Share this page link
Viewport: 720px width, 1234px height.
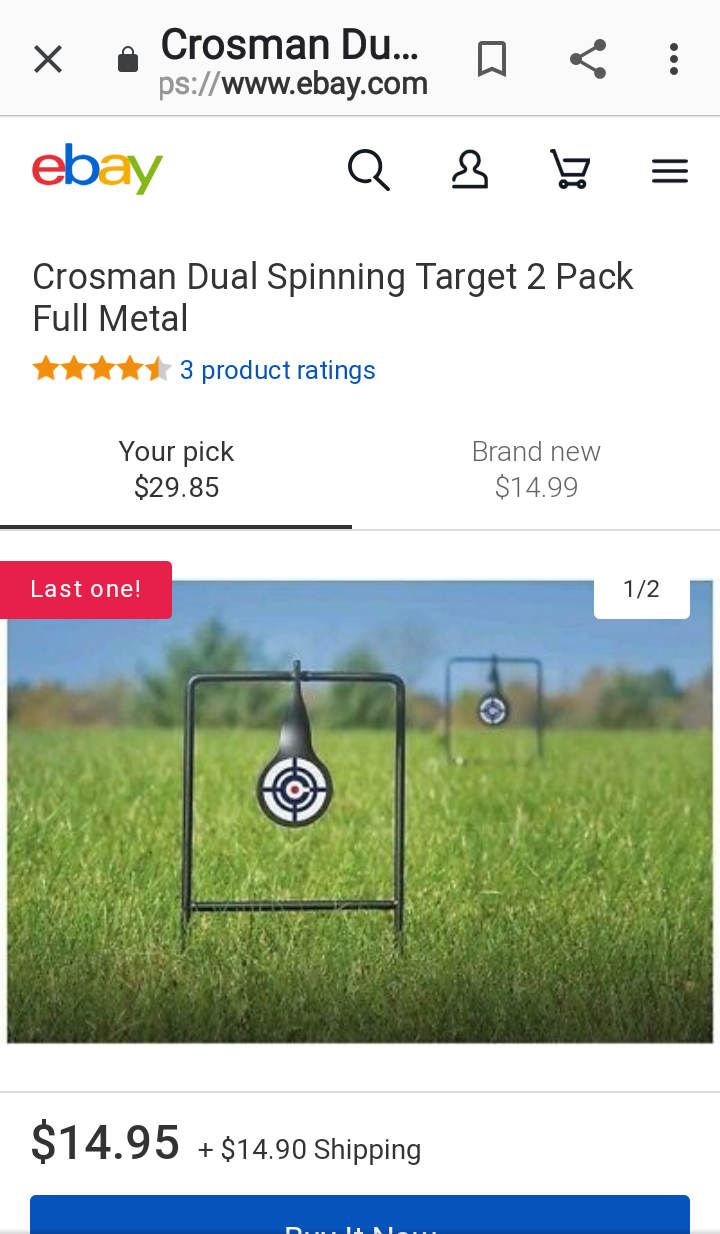(x=588, y=60)
